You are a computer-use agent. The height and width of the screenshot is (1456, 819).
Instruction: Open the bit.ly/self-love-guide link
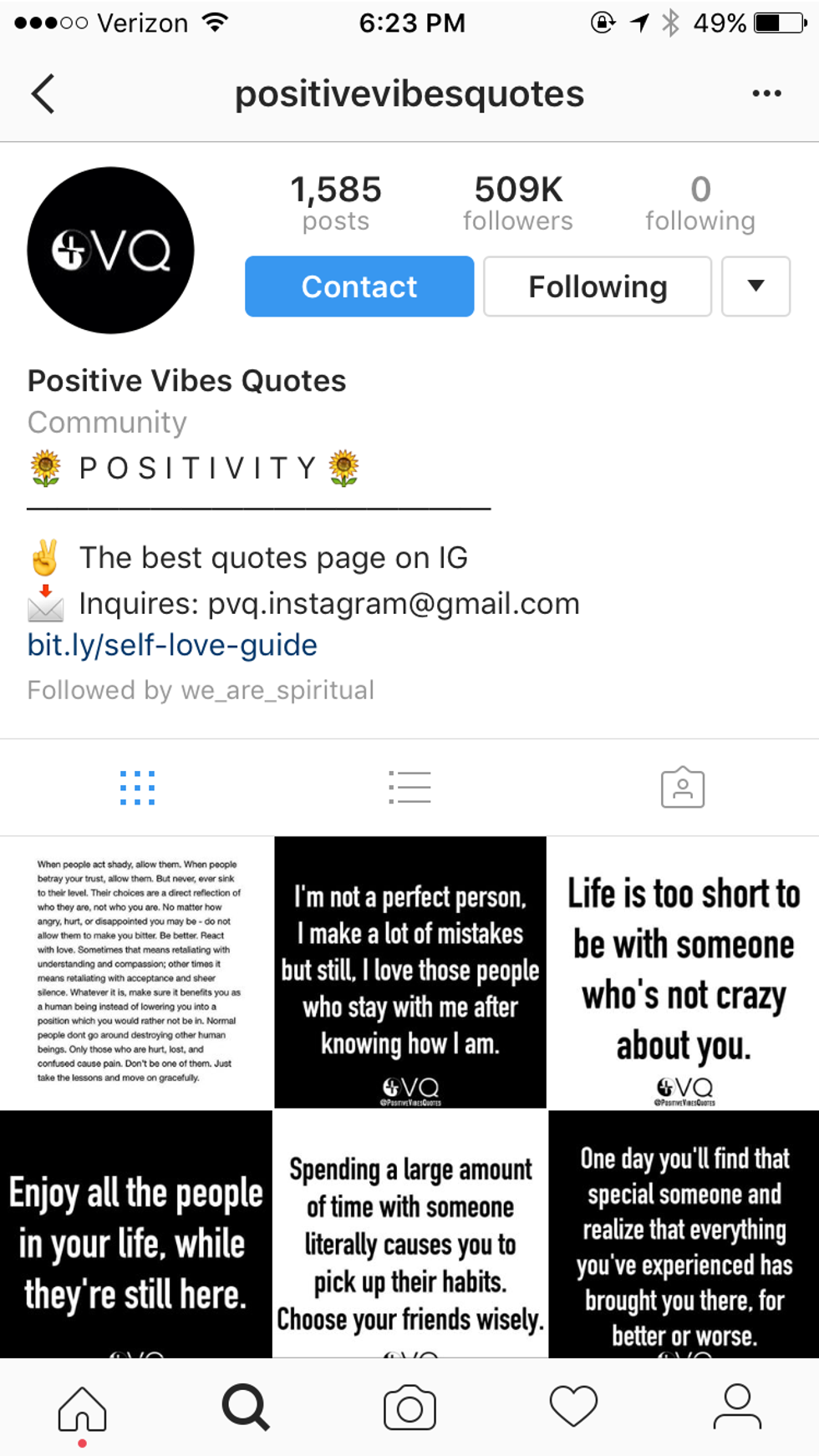[x=172, y=645]
